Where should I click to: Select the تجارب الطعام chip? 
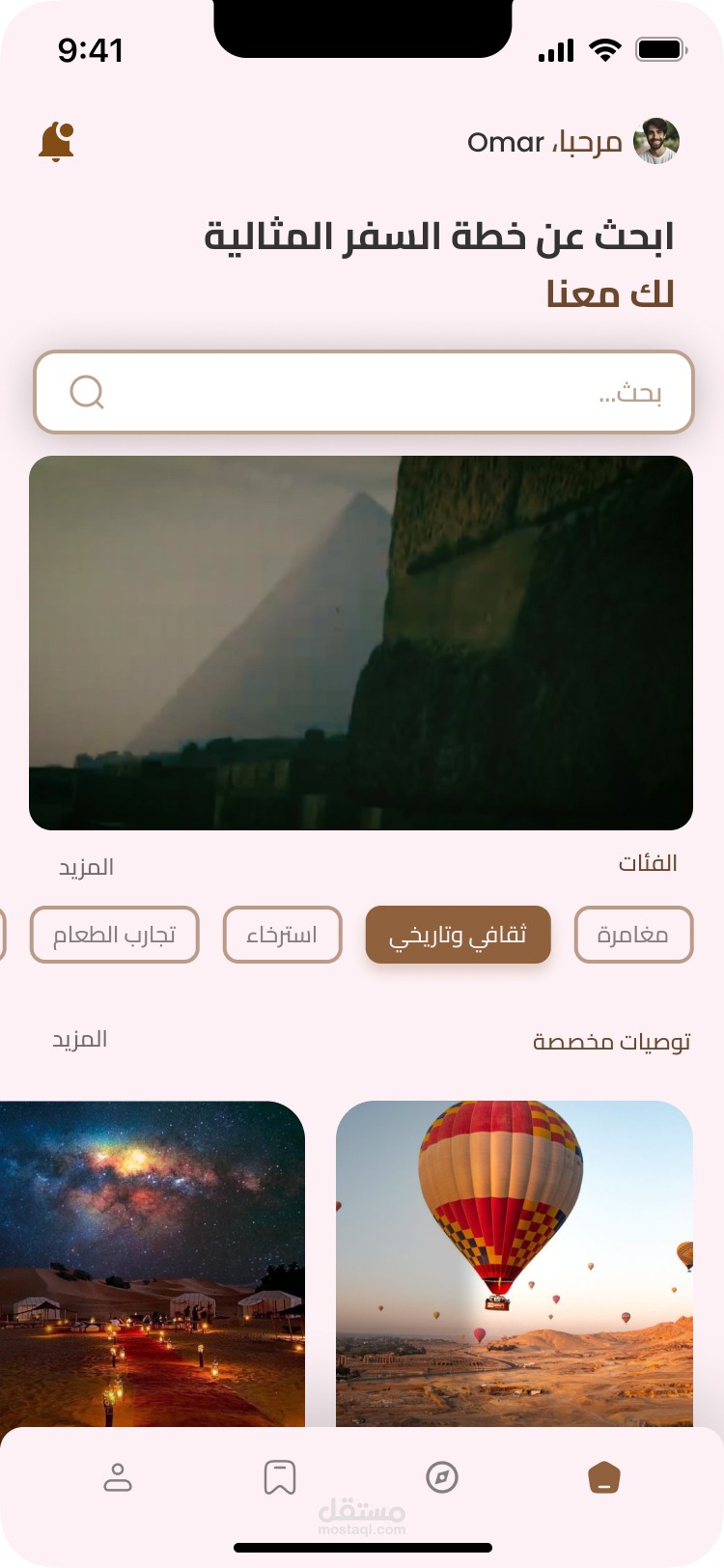(114, 935)
